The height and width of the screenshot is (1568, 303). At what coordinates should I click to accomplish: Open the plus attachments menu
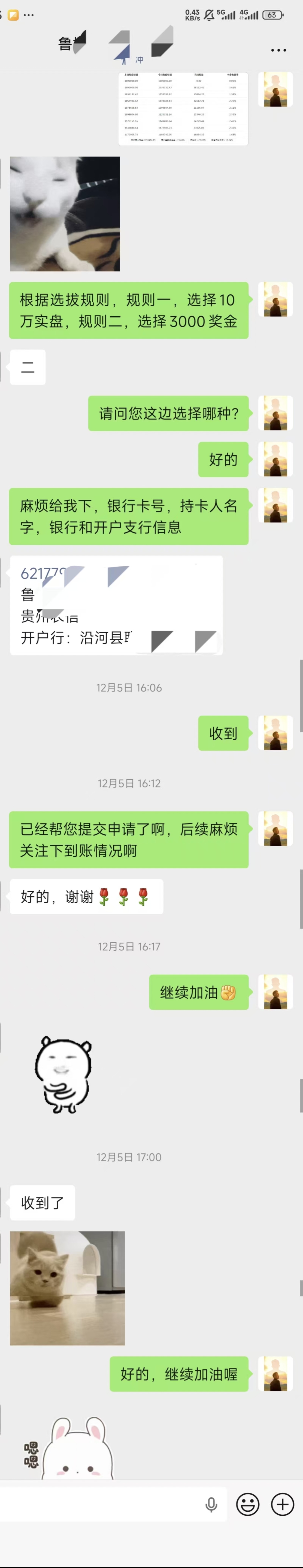282,1504
